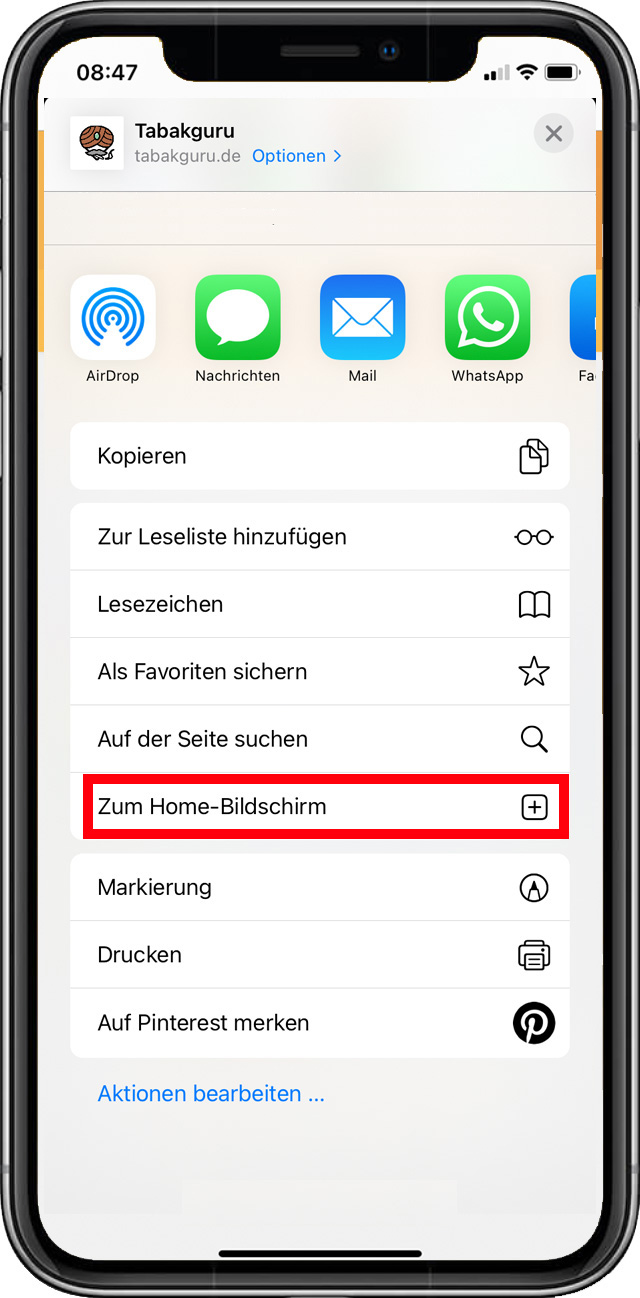Share through Nachrichten

pyautogui.click(x=238, y=318)
